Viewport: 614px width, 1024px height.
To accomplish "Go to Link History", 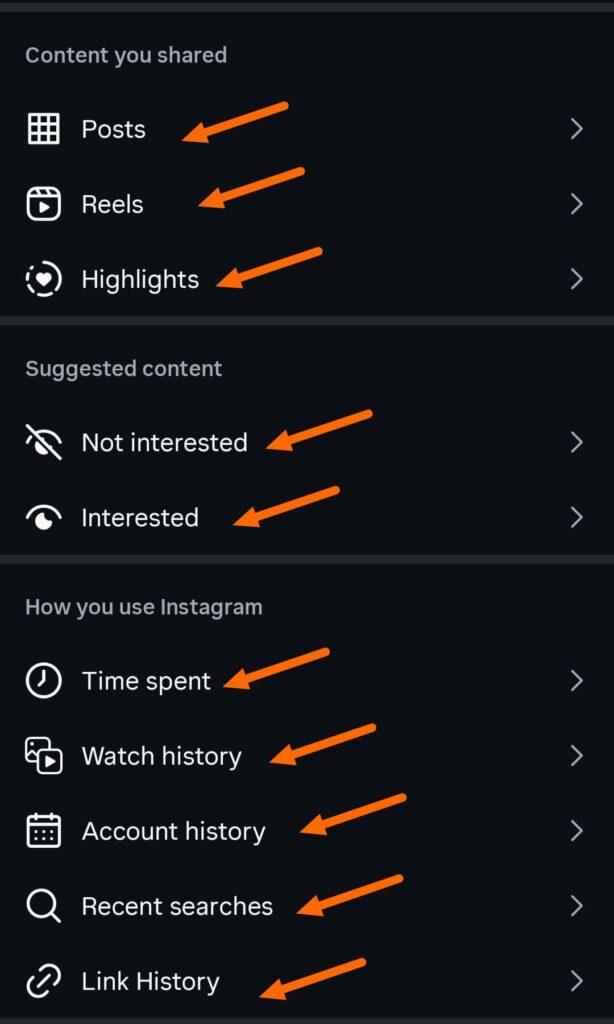I will point(150,982).
